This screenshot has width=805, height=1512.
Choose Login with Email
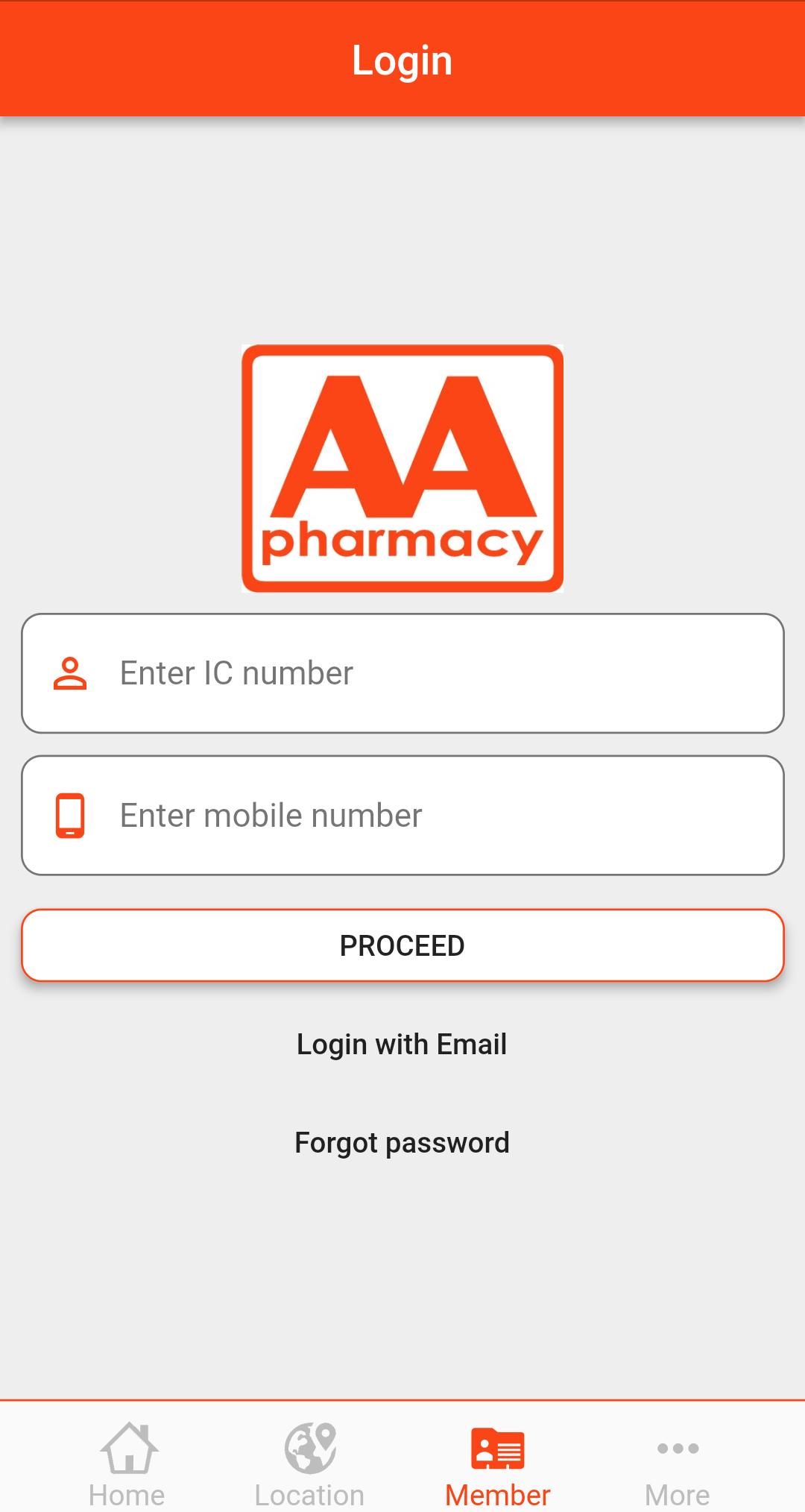[402, 1045]
